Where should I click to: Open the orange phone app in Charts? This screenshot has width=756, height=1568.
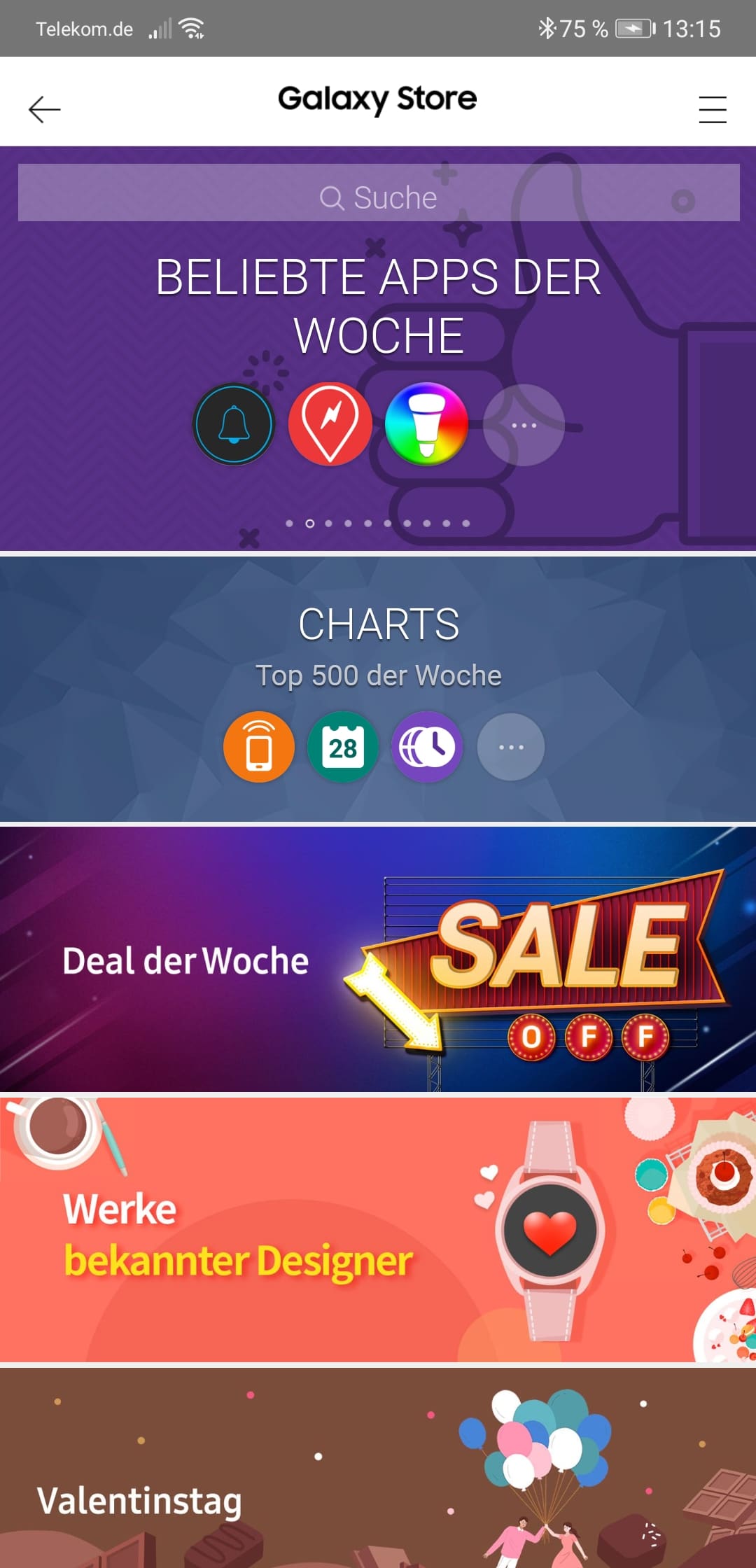point(259,747)
